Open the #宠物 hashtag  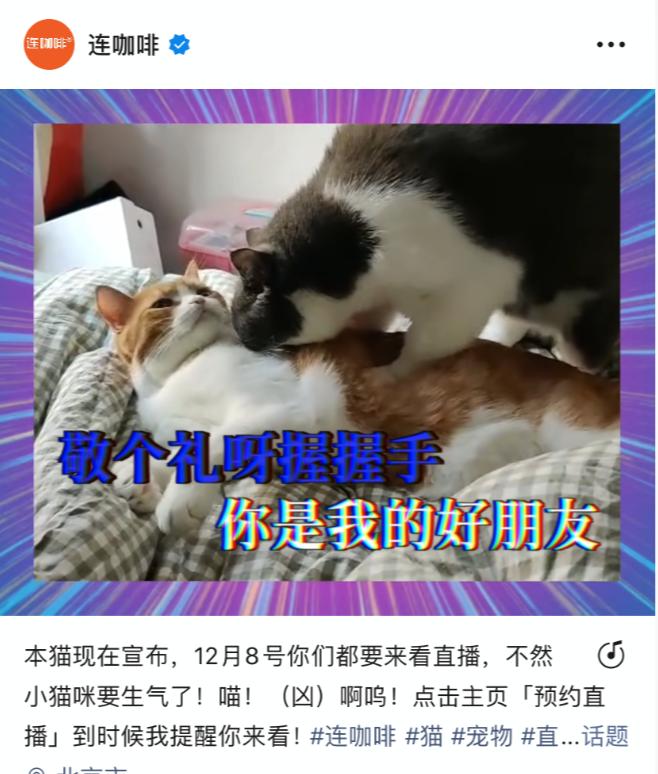pyautogui.click(x=482, y=737)
